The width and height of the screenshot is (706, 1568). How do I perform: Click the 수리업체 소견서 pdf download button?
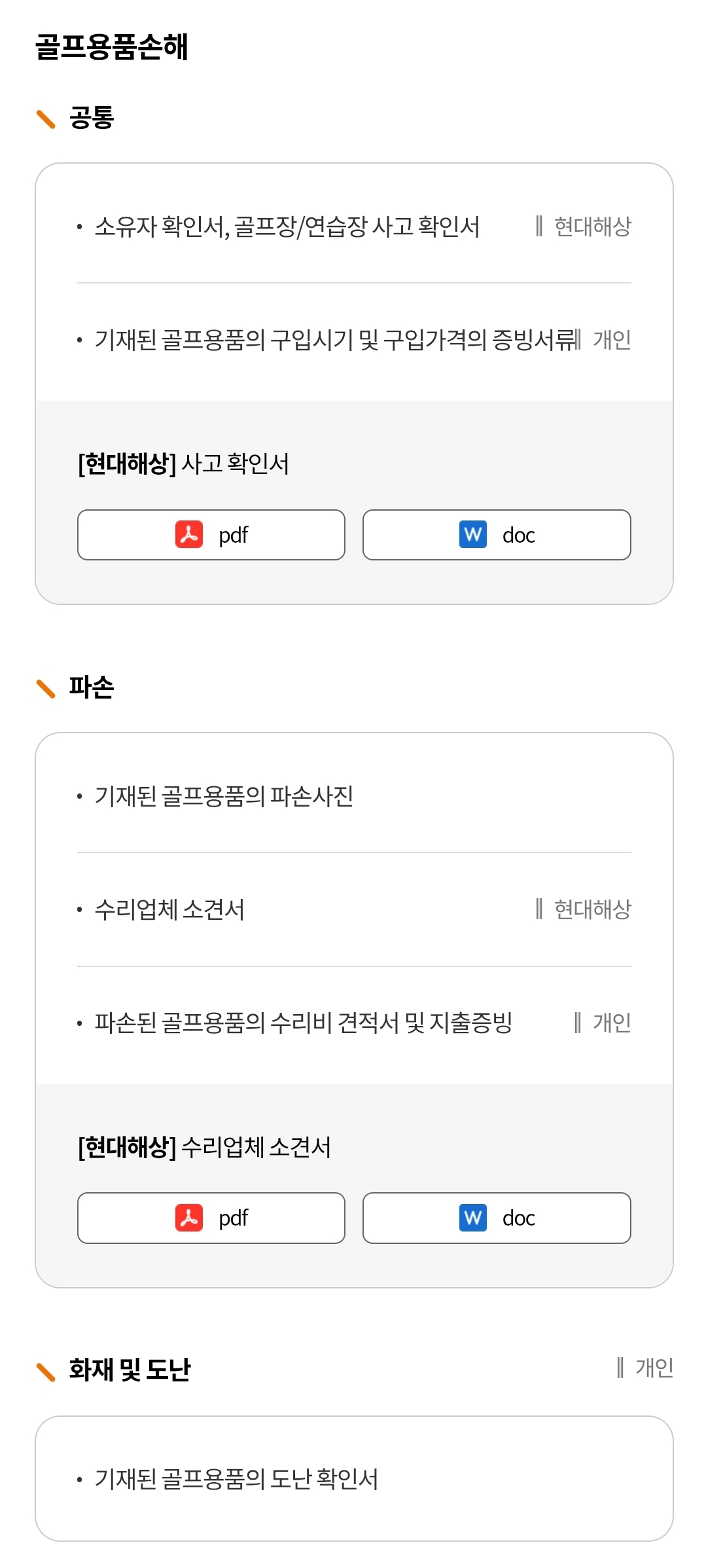click(x=211, y=1218)
